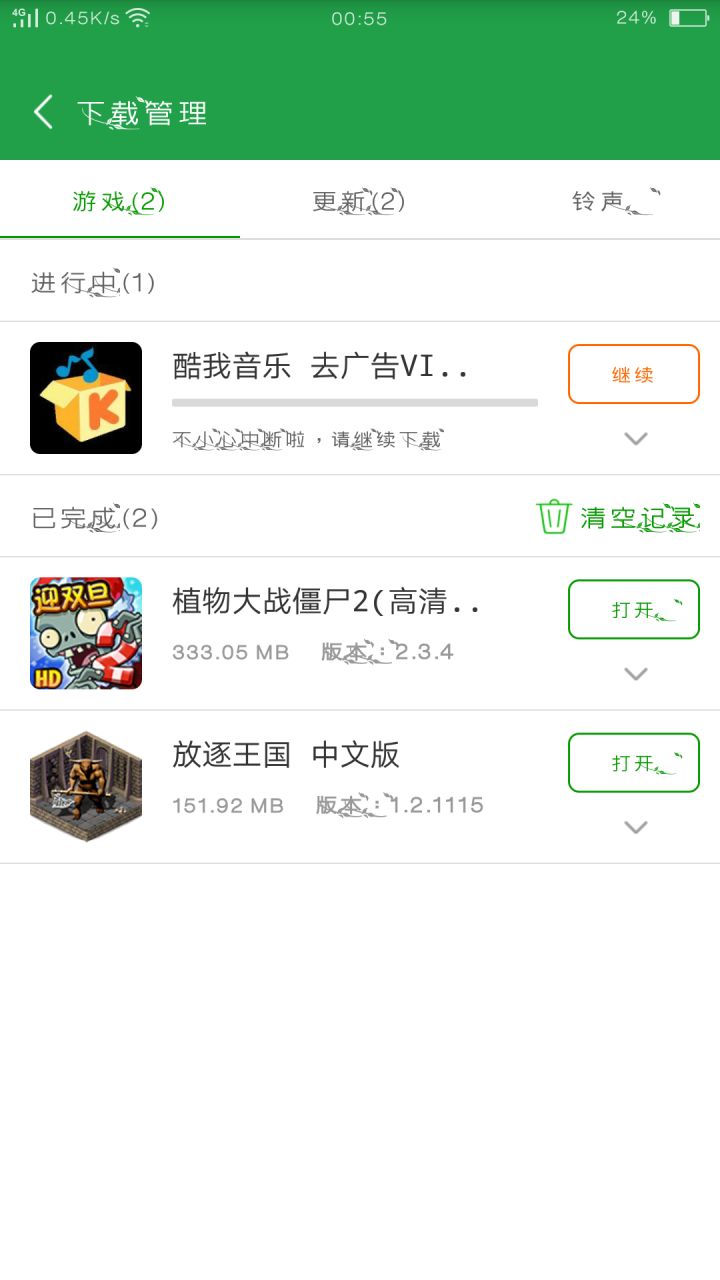Tap 继续 to resume 酷我音乐 download
Image resolution: width=720 pixels, height=1280 pixels.
click(633, 374)
